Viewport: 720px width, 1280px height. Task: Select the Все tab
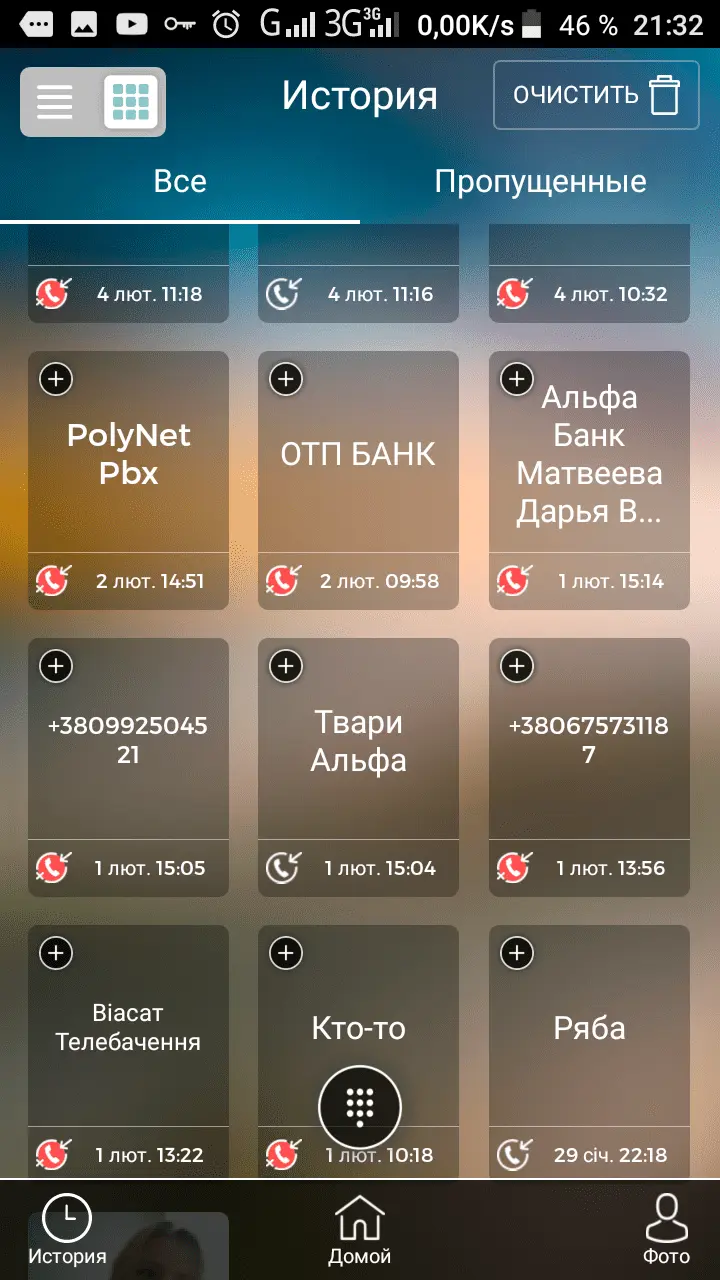pos(180,182)
